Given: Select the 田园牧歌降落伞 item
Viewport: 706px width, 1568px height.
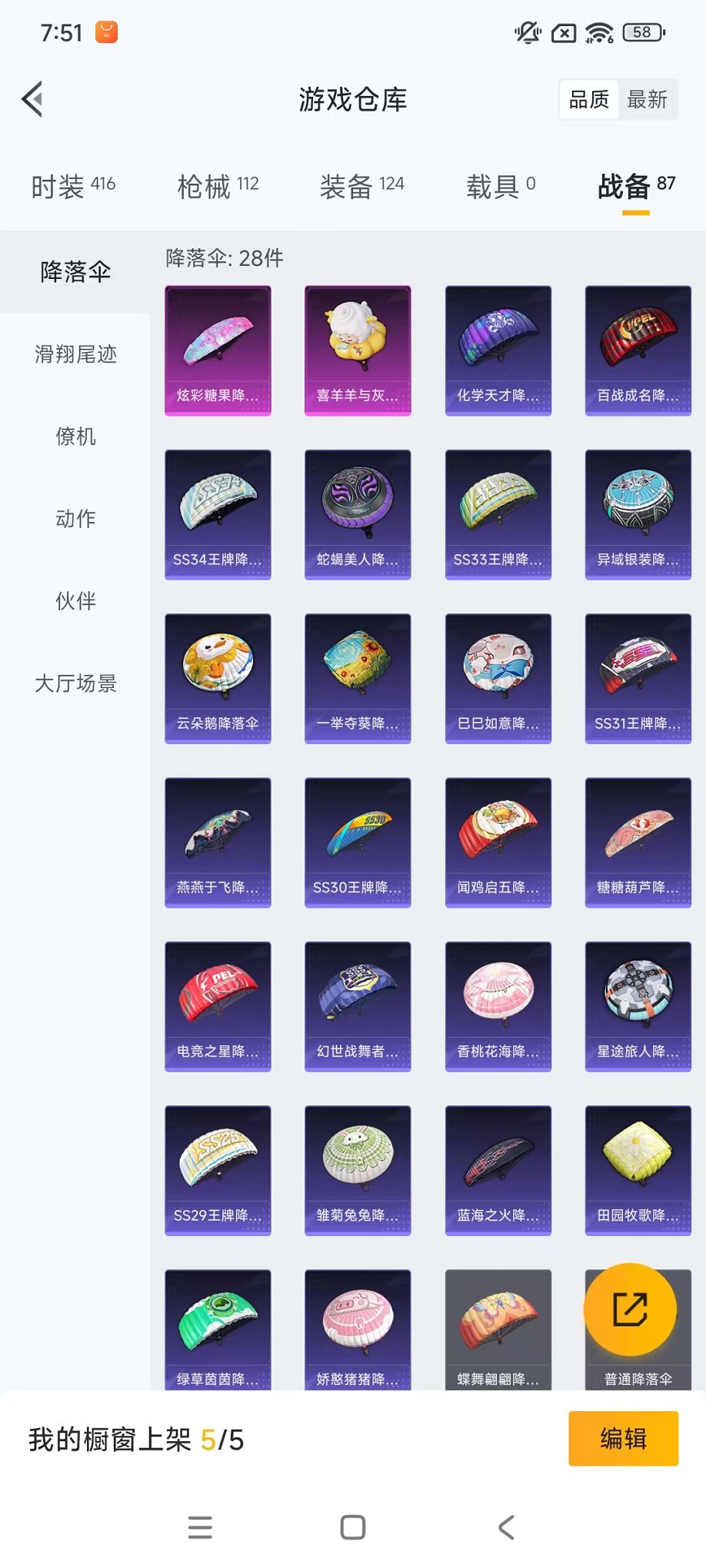Looking at the screenshot, I should pyautogui.click(x=637, y=1170).
